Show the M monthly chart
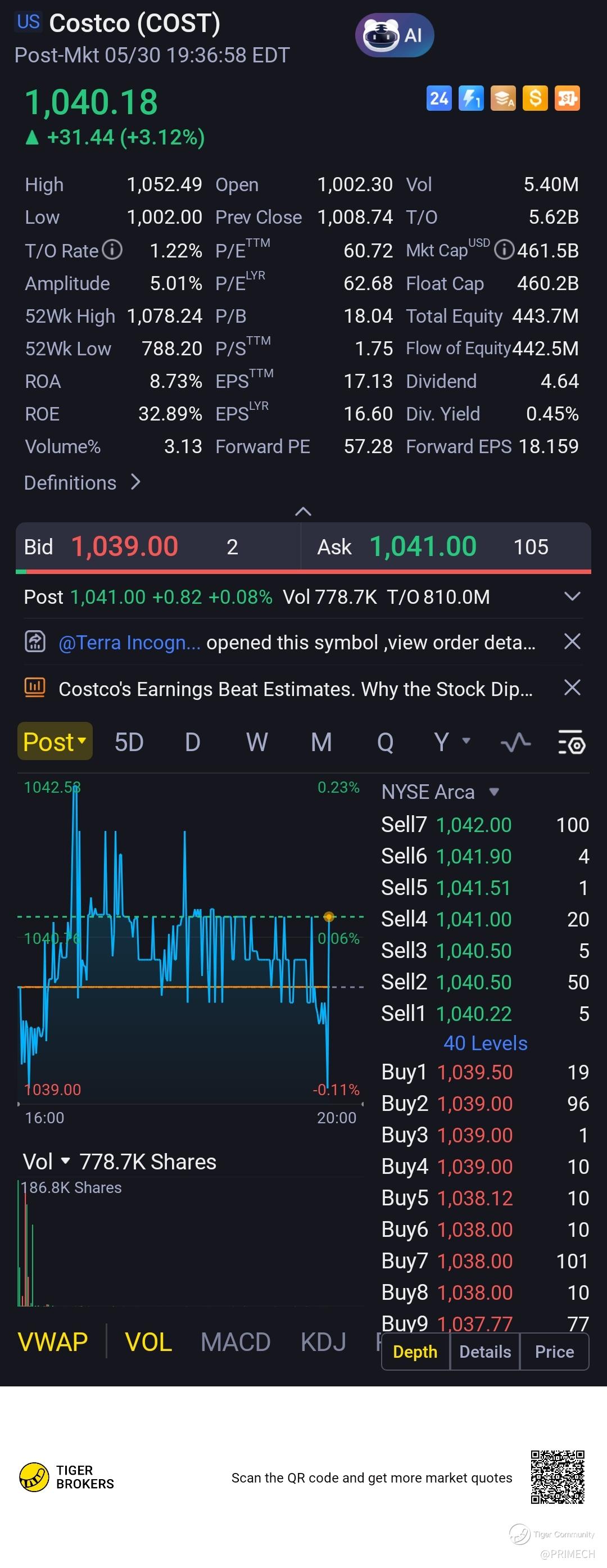The image size is (607, 1568). point(321,742)
